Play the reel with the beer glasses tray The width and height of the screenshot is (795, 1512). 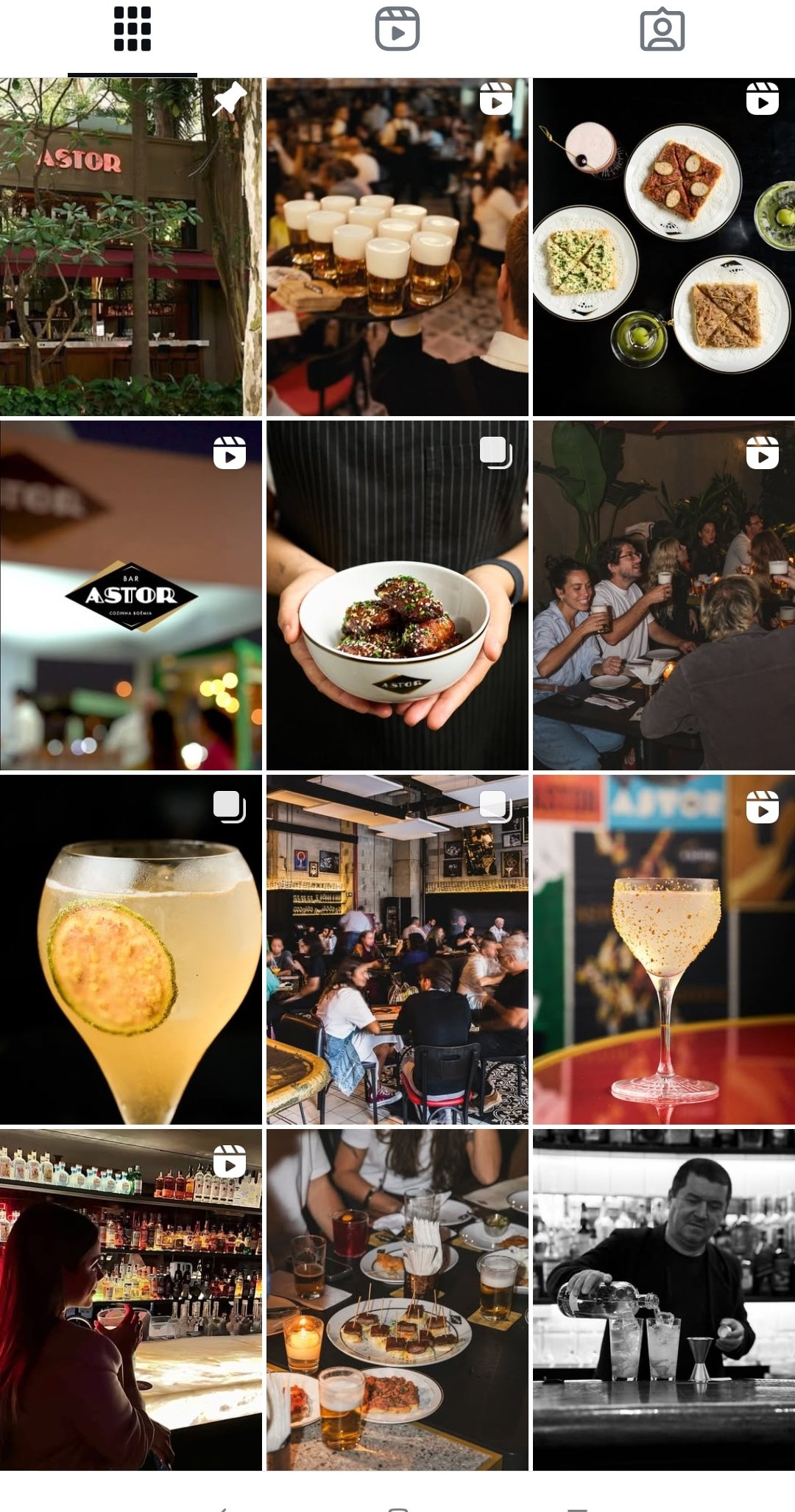397,247
